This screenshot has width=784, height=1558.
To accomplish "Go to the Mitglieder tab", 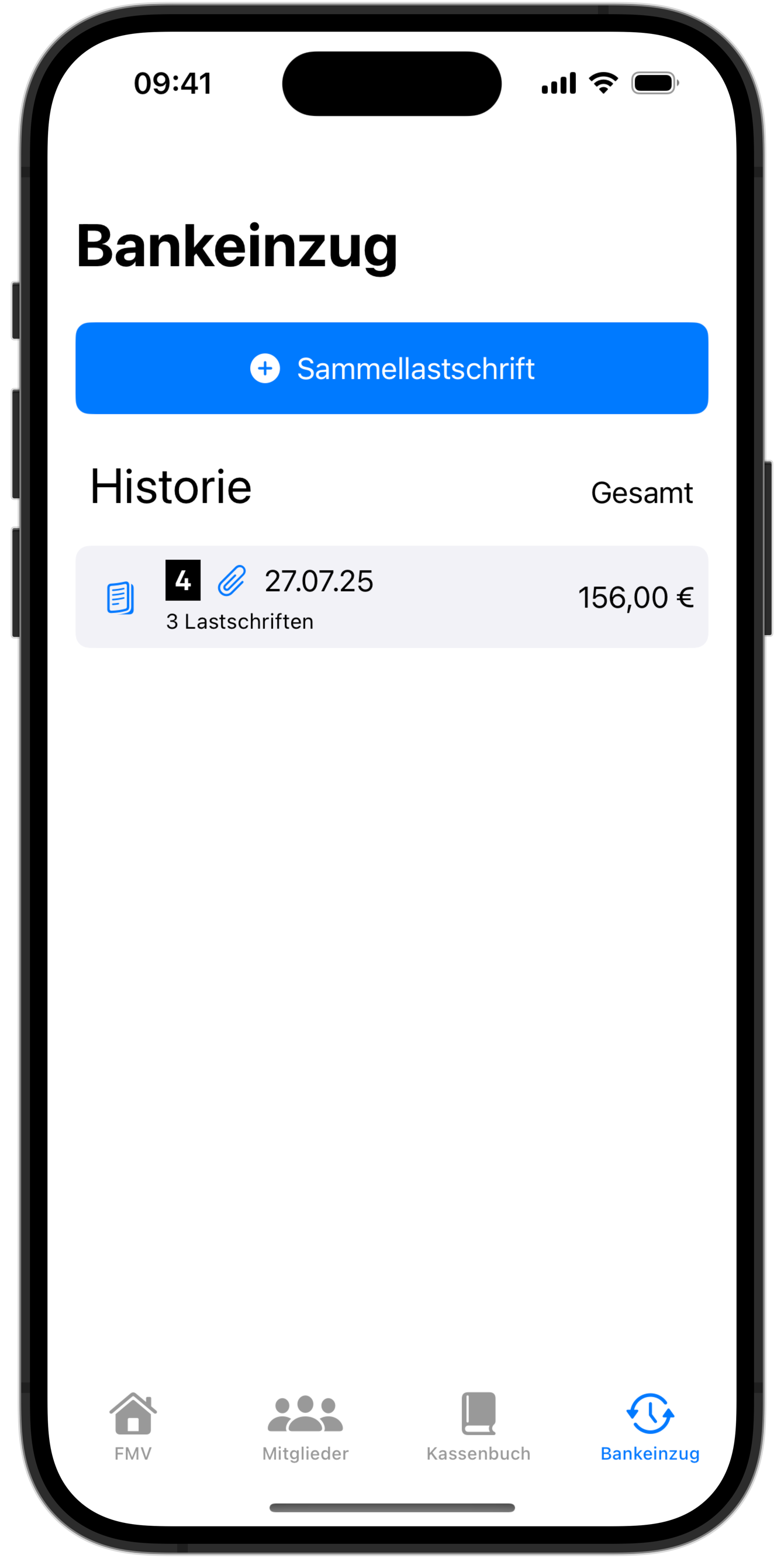I will coord(305,1426).
